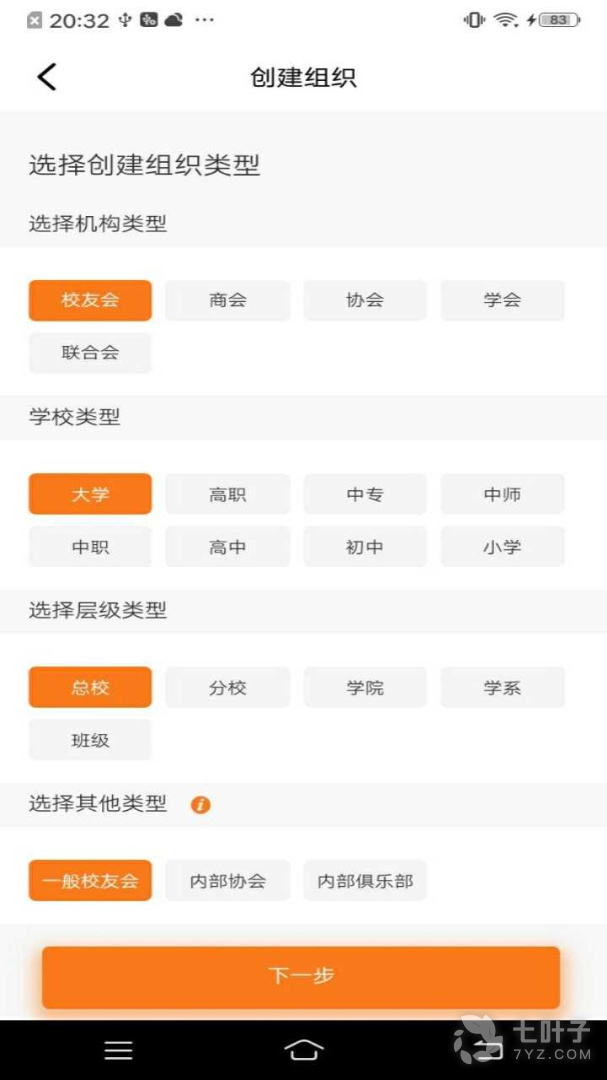Image resolution: width=607 pixels, height=1080 pixels.
Task: Pick the 初中 school type
Action: click(365, 547)
